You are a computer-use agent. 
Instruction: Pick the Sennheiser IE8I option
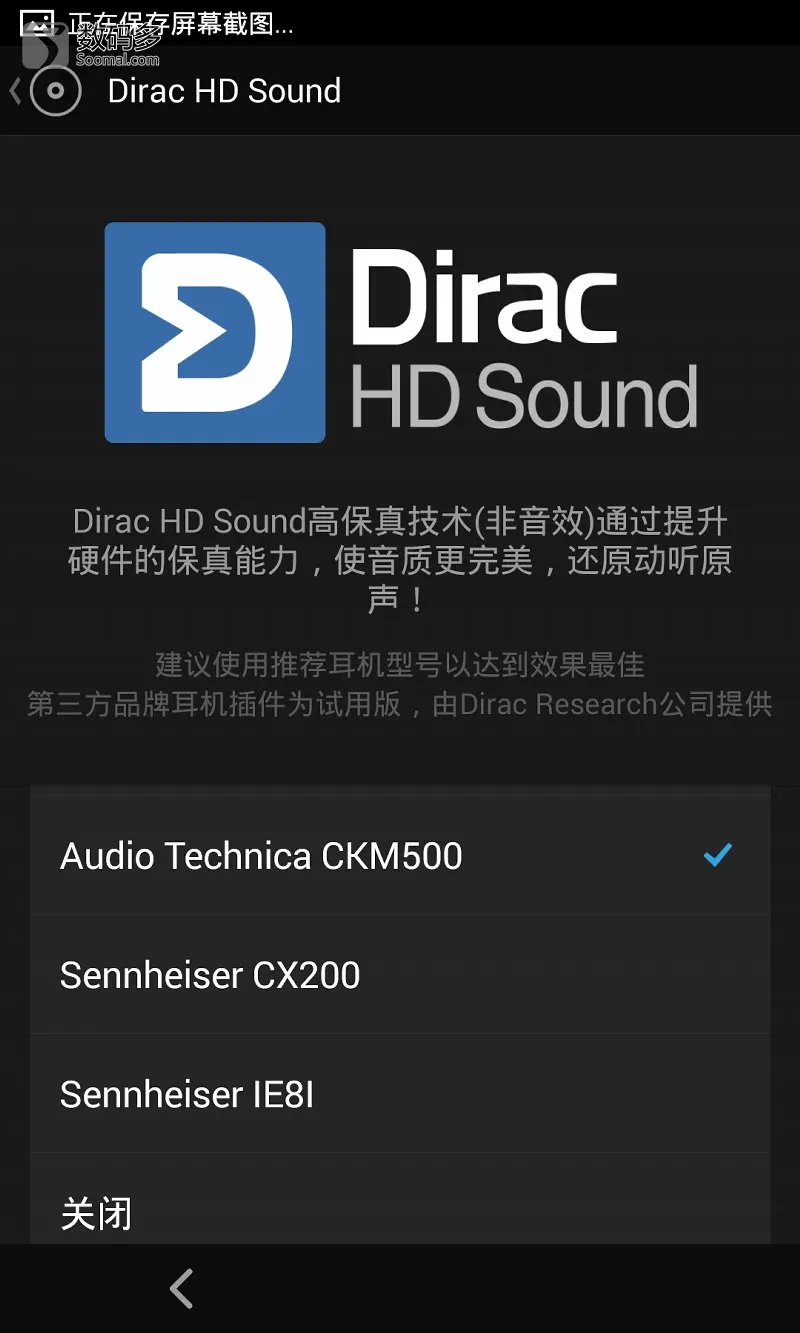click(x=400, y=1093)
